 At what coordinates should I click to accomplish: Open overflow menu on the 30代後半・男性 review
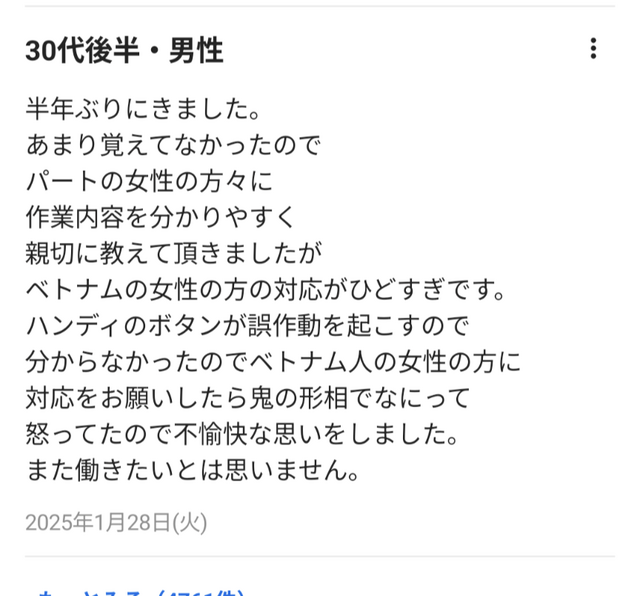(x=593, y=49)
